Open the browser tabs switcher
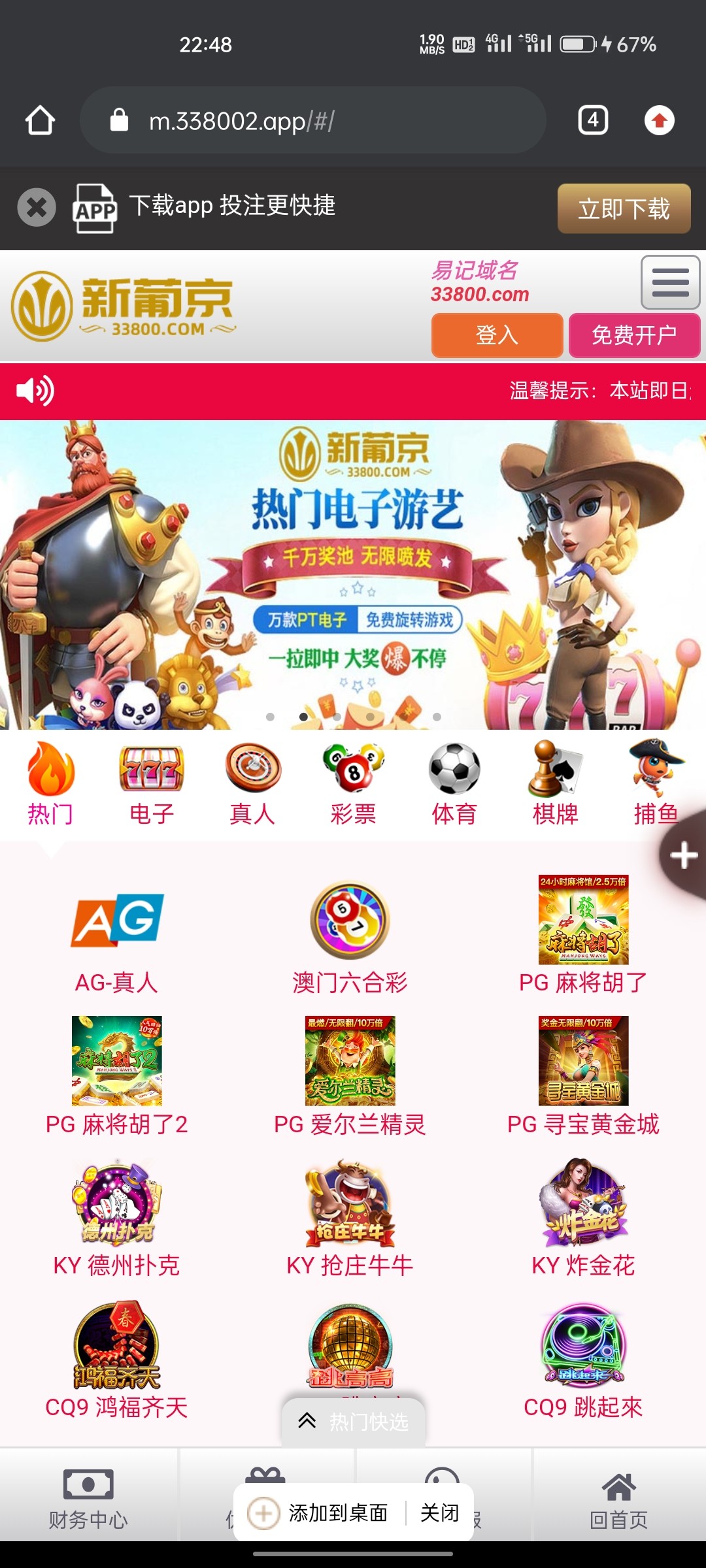The image size is (706, 1568). pyautogui.click(x=593, y=120)
